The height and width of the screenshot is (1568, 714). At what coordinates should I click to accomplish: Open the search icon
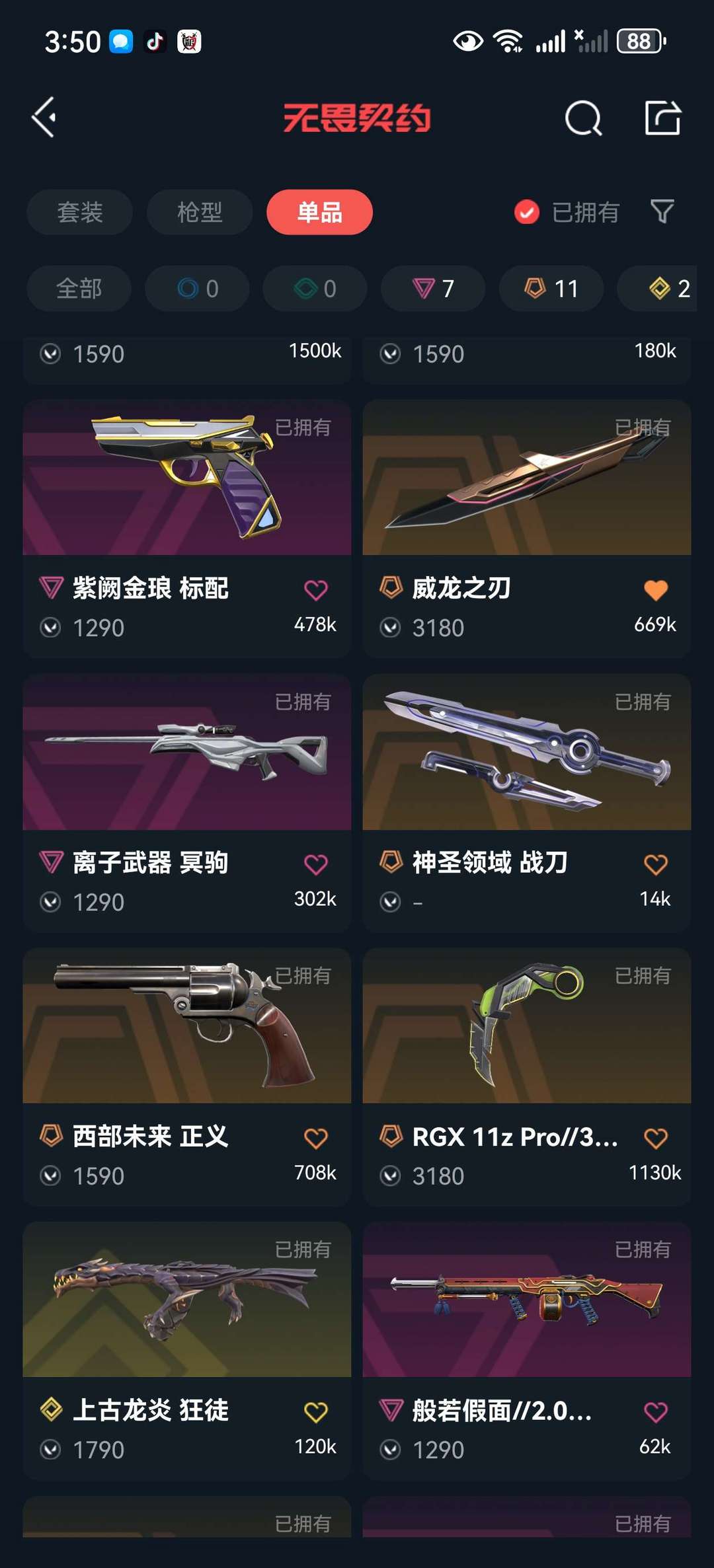click(583, 119)
